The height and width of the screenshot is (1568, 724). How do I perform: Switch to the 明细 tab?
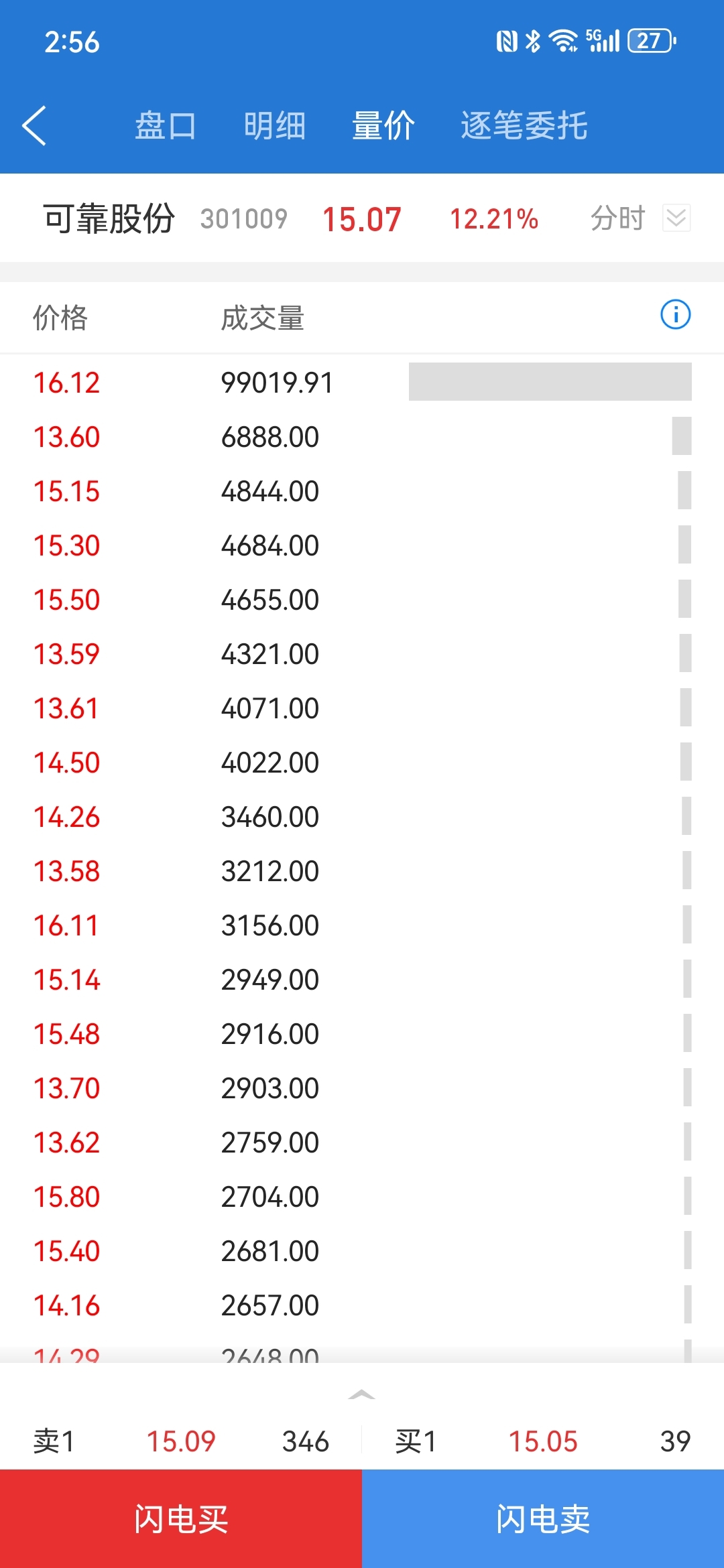pyautogui.click(x=274, y=126)
